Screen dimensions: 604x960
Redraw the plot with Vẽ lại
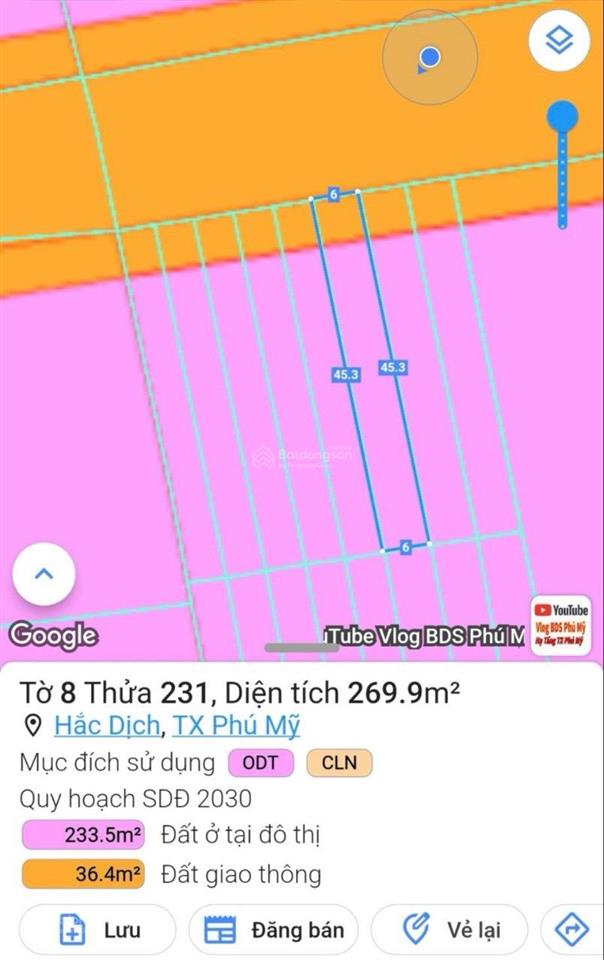[450, 930]
